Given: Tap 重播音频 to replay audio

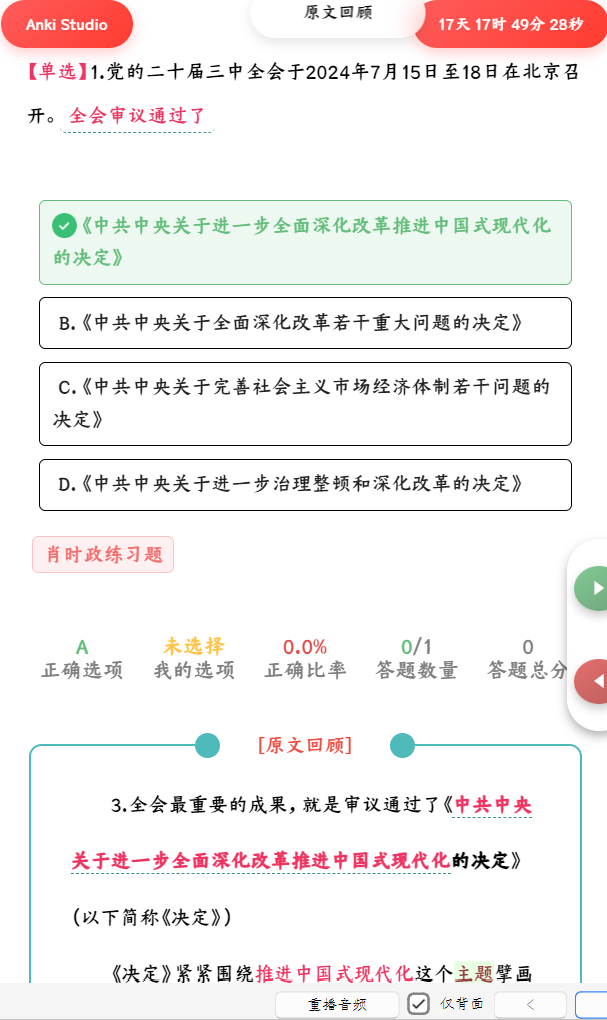Looking at the screenshot, I should pos(337,1004).
